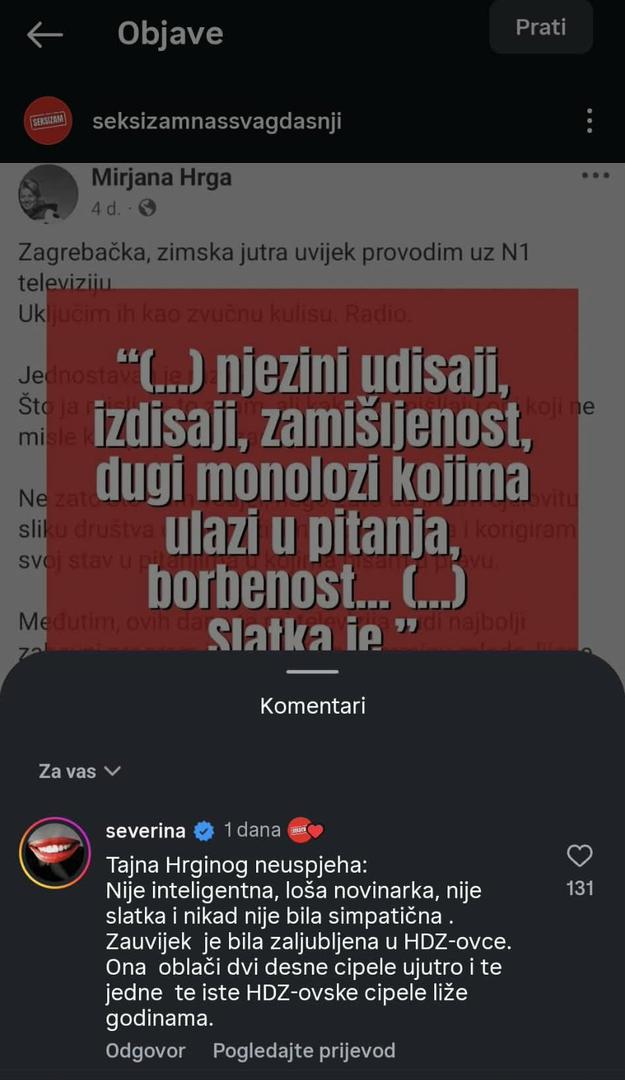
Task: Go back using the arrow icon
Action: 44,35
